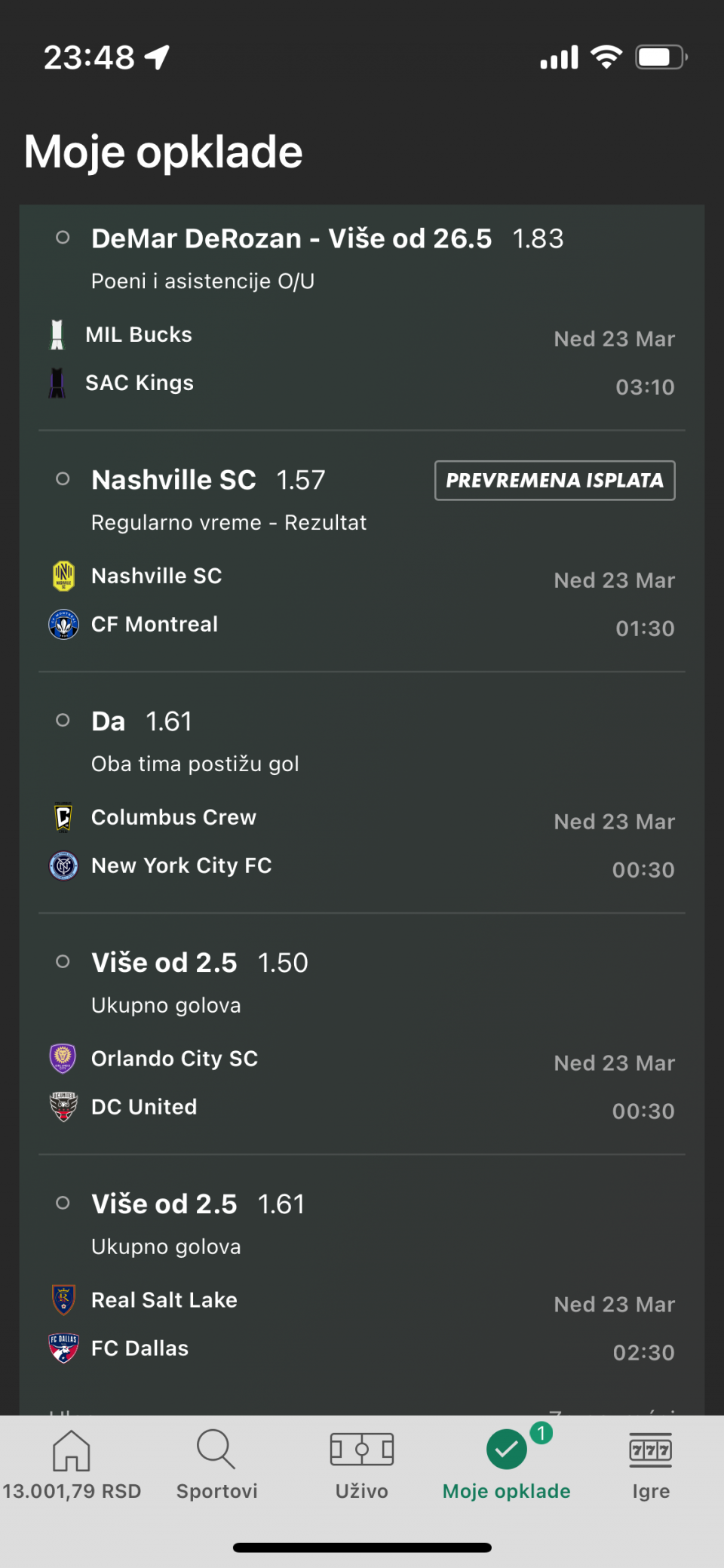Viewport: 724px width, 1568px height.
Task: Open the Orlando City SC vs DC United match
Action: point(362,1084)
